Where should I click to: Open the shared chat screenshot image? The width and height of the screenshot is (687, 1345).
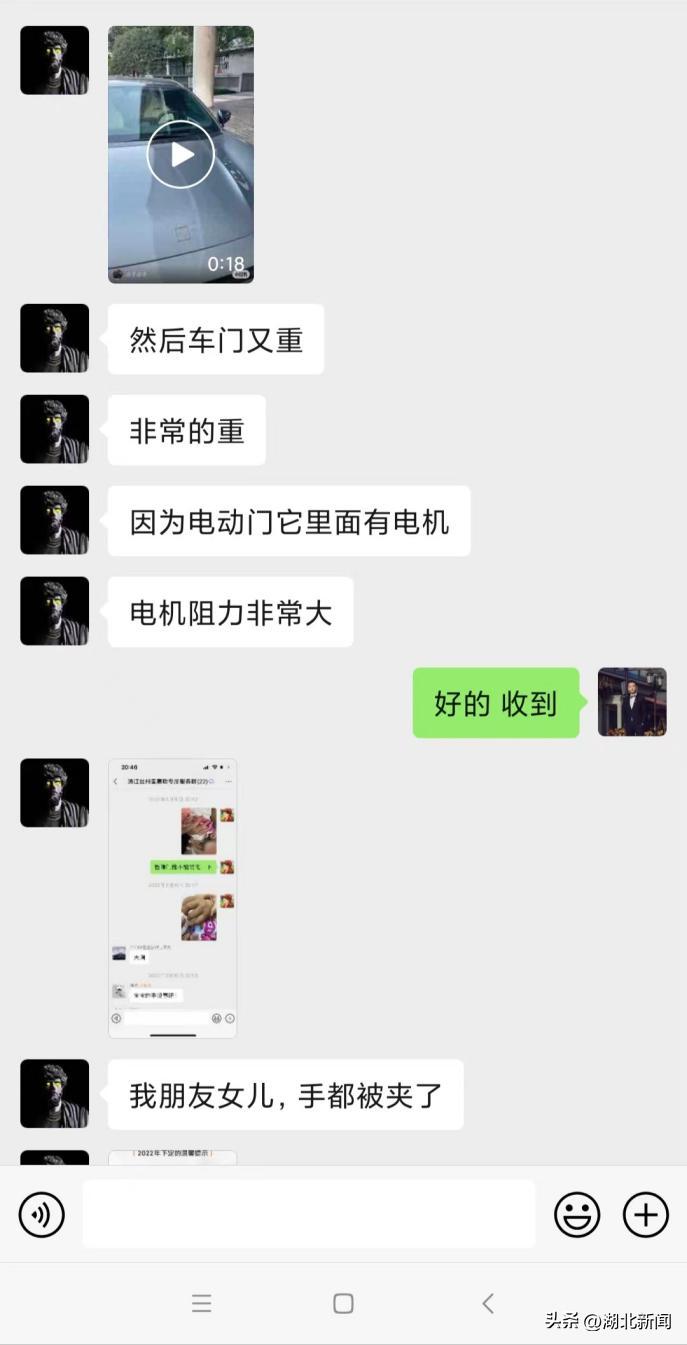172,898
